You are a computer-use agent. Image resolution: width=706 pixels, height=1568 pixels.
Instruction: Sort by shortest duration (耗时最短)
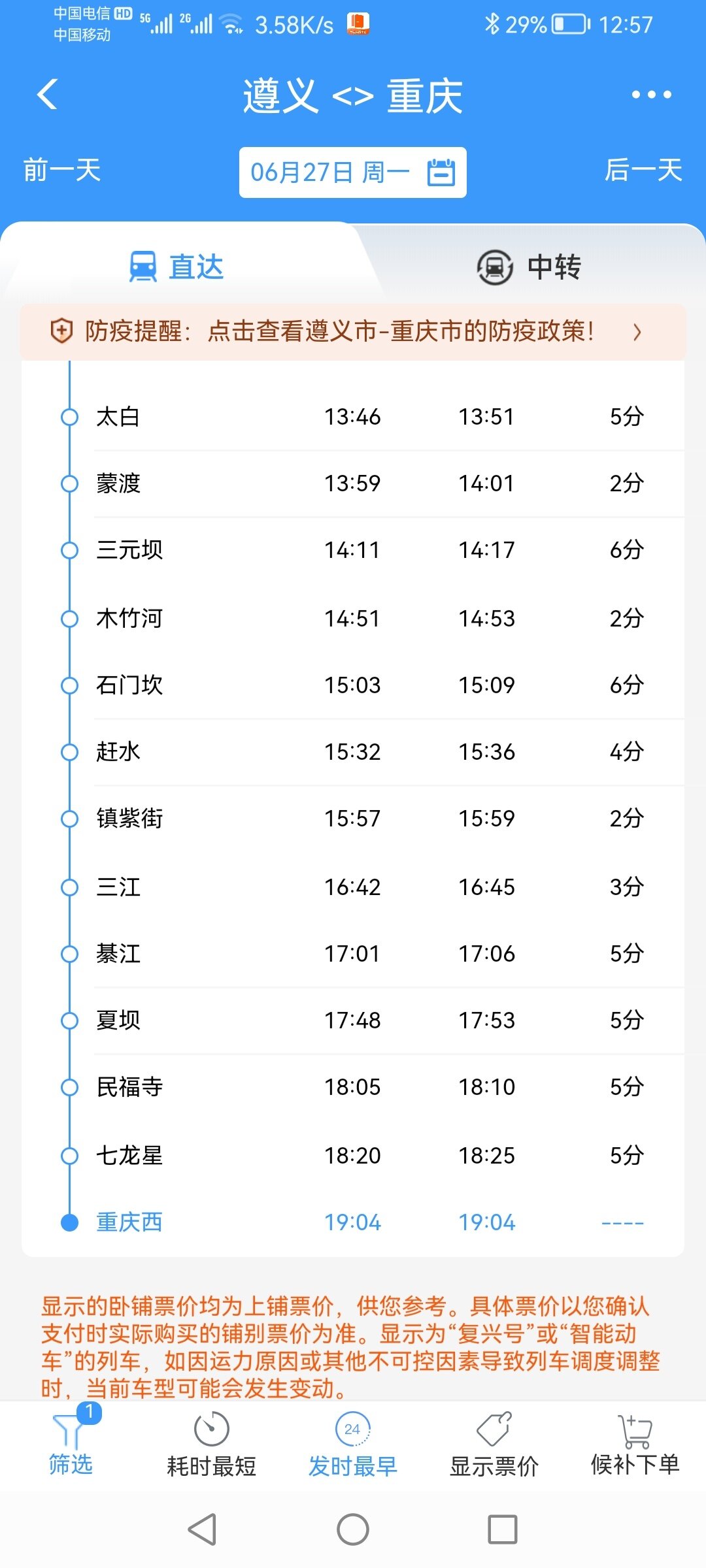211,1445
